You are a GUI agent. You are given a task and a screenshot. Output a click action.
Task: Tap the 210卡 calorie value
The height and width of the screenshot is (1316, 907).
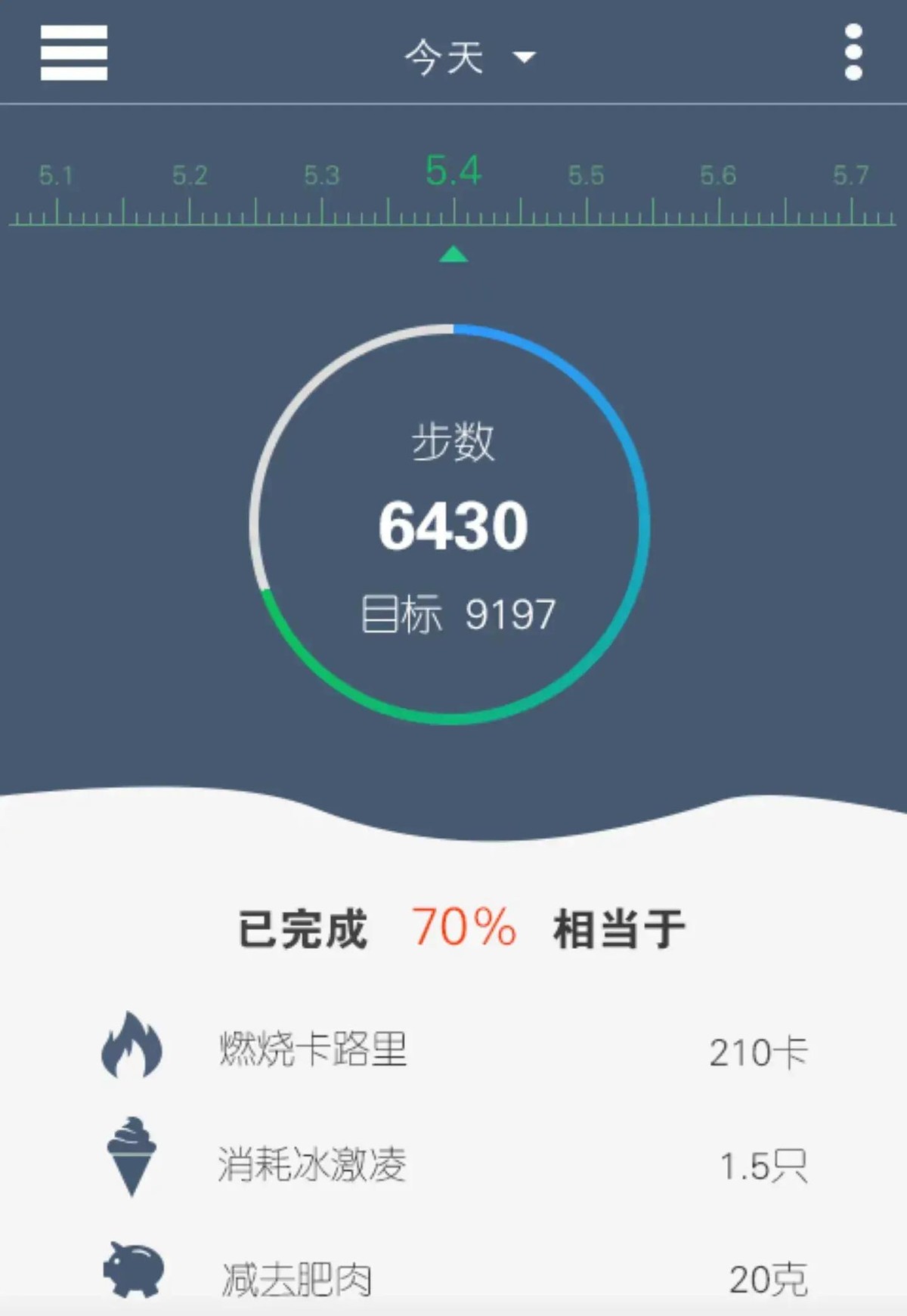pos(758,1052)
